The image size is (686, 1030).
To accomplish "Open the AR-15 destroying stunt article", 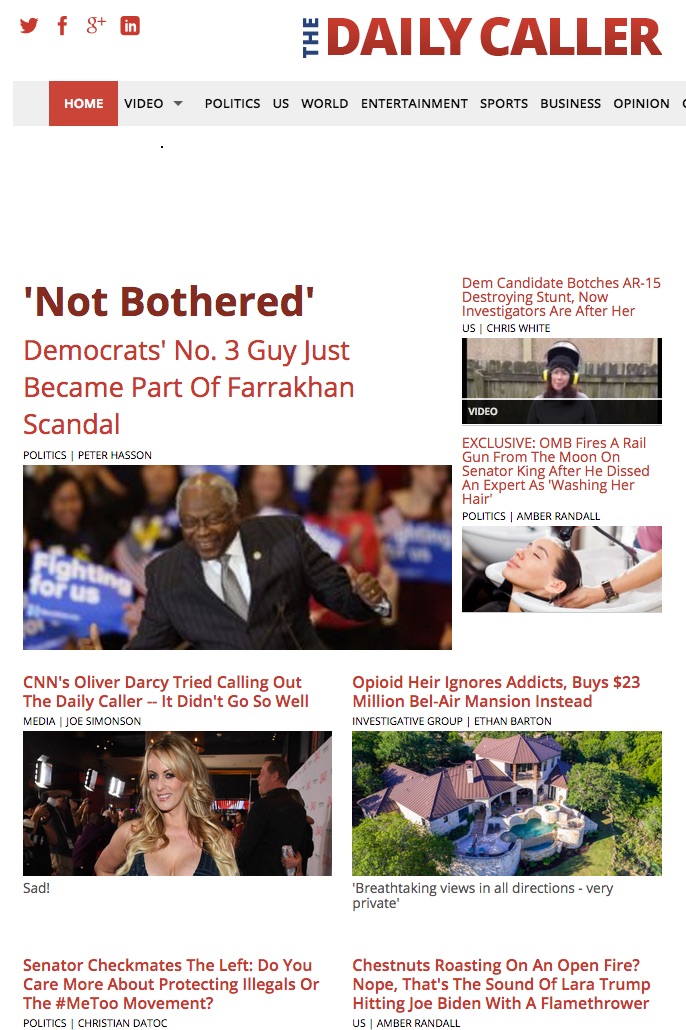I will coord(561,297).
